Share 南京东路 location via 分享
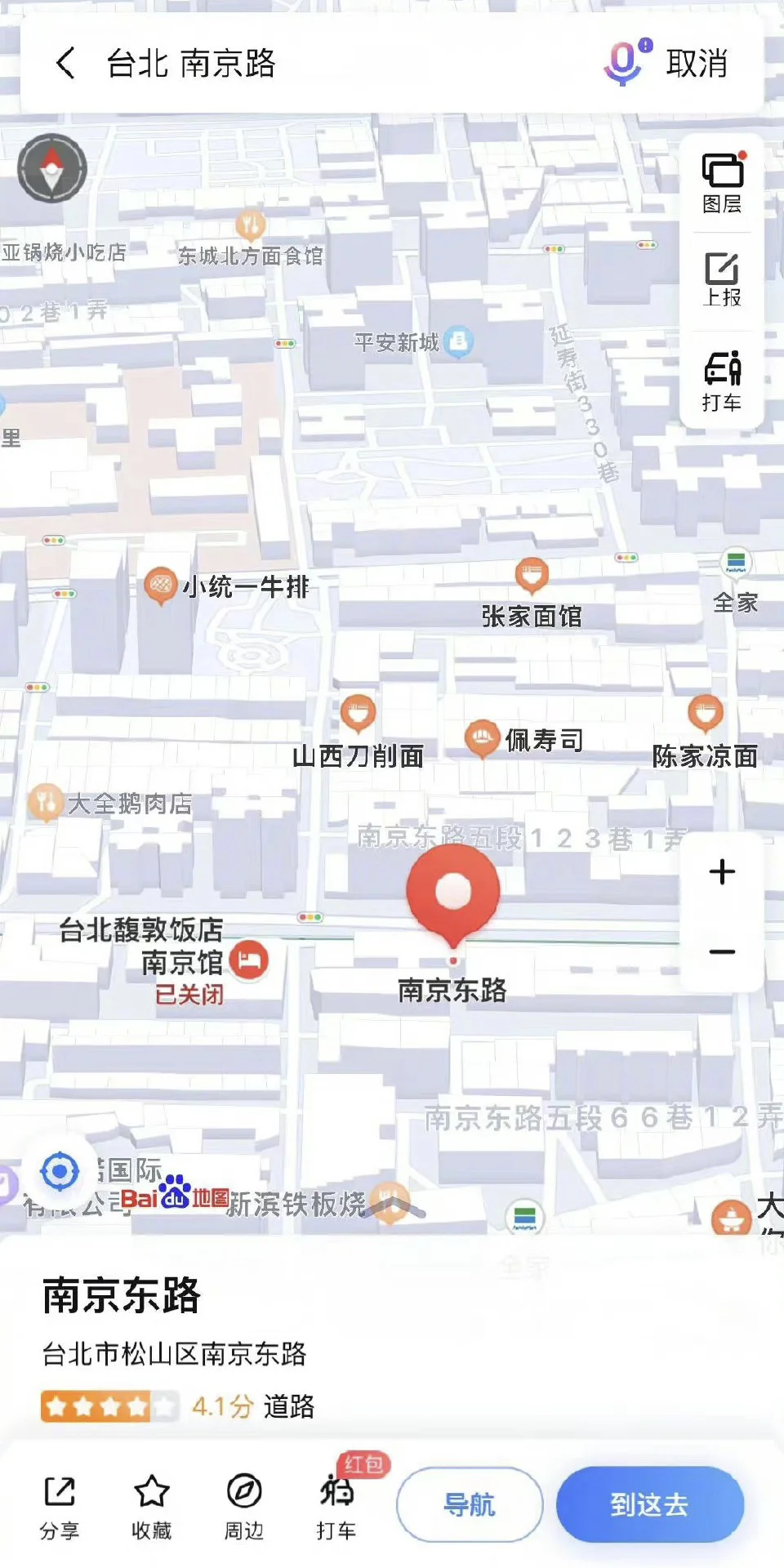784x1568 pixels. [60, 1505]
